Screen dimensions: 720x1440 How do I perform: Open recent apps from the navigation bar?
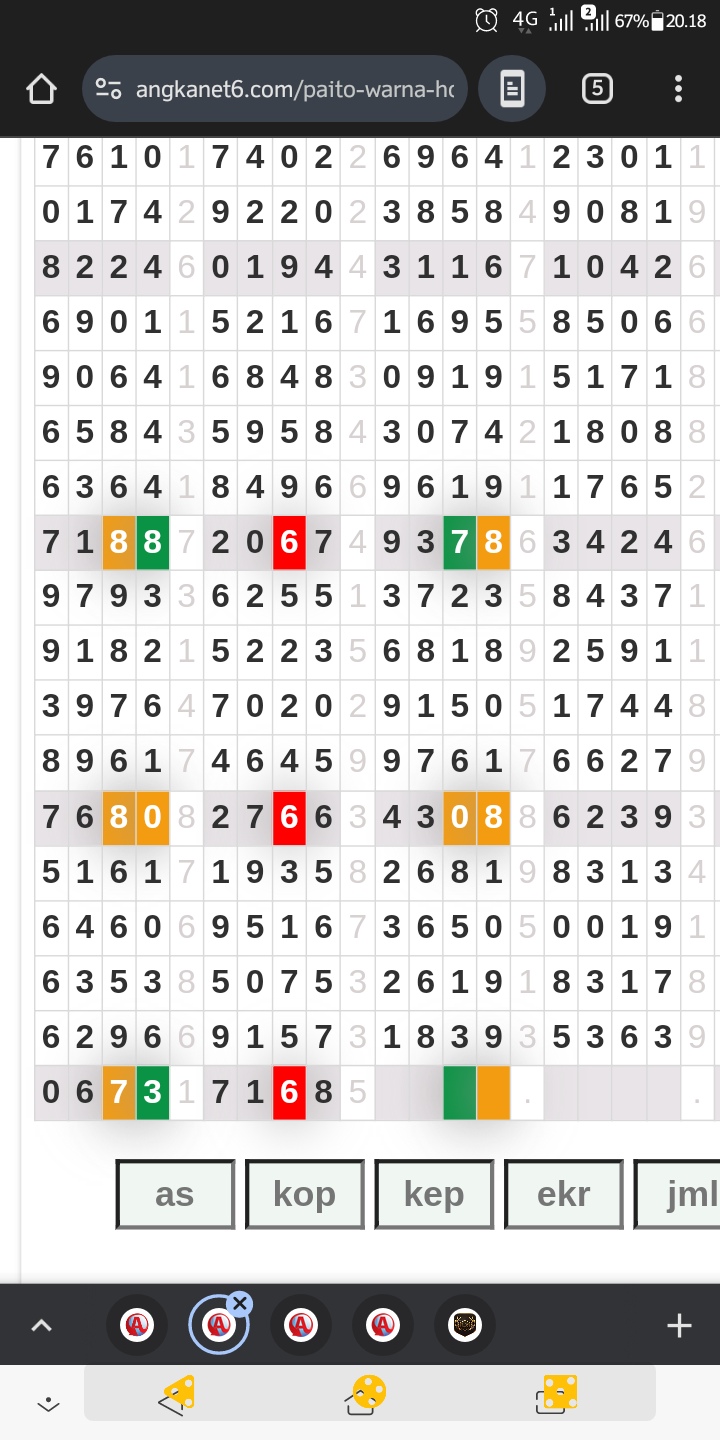558,1394
